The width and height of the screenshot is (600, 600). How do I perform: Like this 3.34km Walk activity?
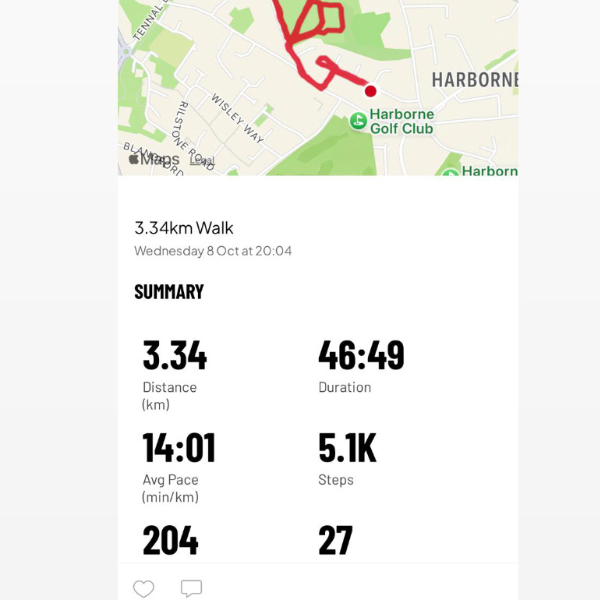click(144, 588)
